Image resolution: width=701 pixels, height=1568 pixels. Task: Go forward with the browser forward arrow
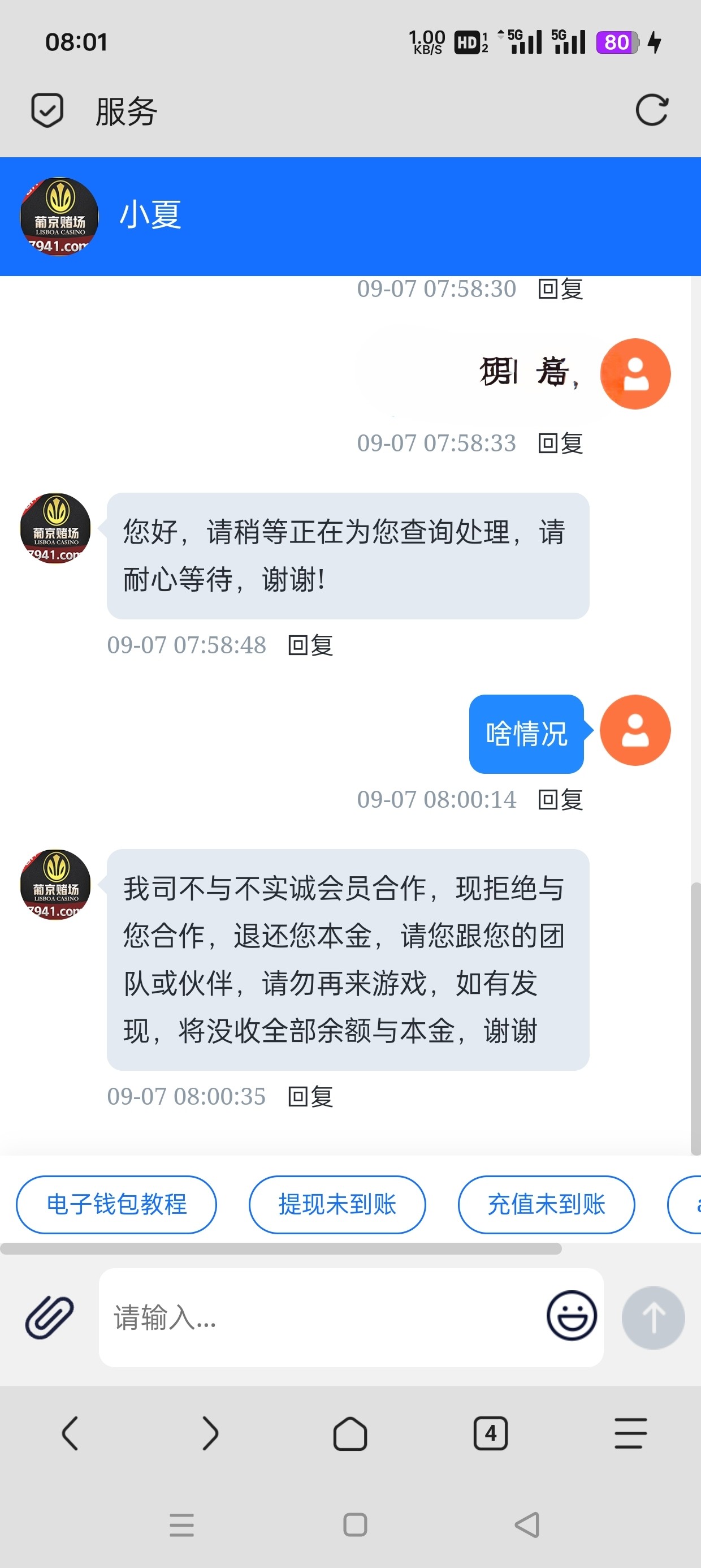tap(210, 1433)
